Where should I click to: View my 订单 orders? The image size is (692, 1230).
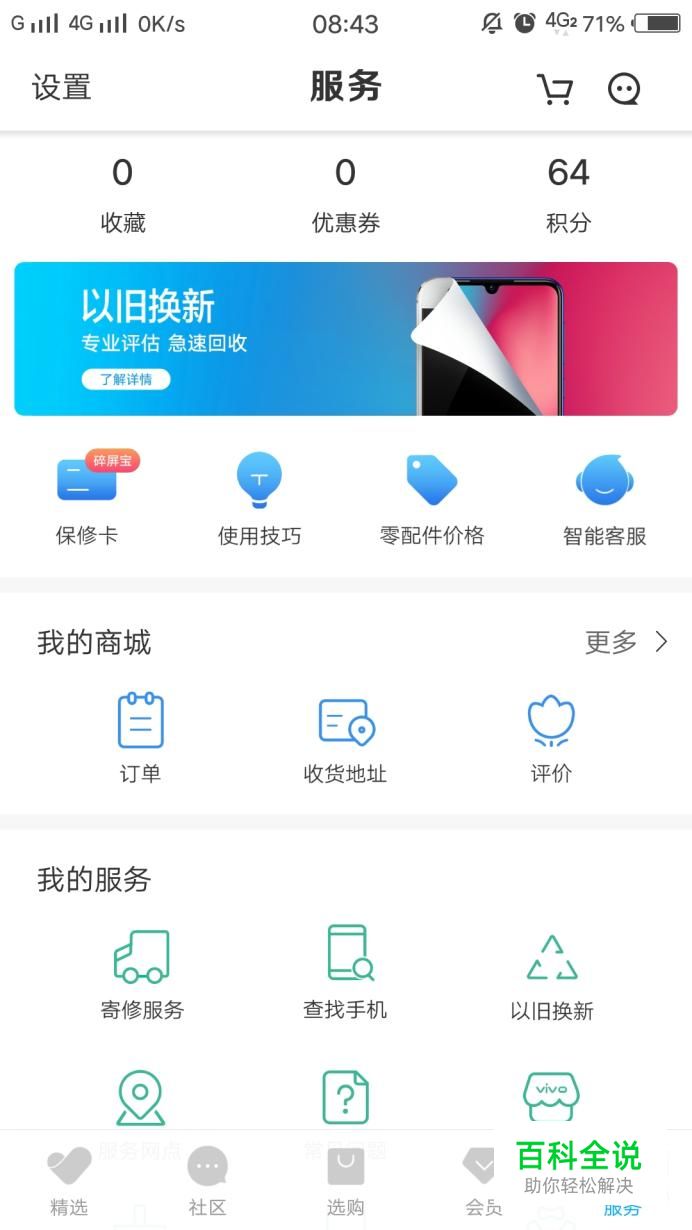click(x=140, y=738)
